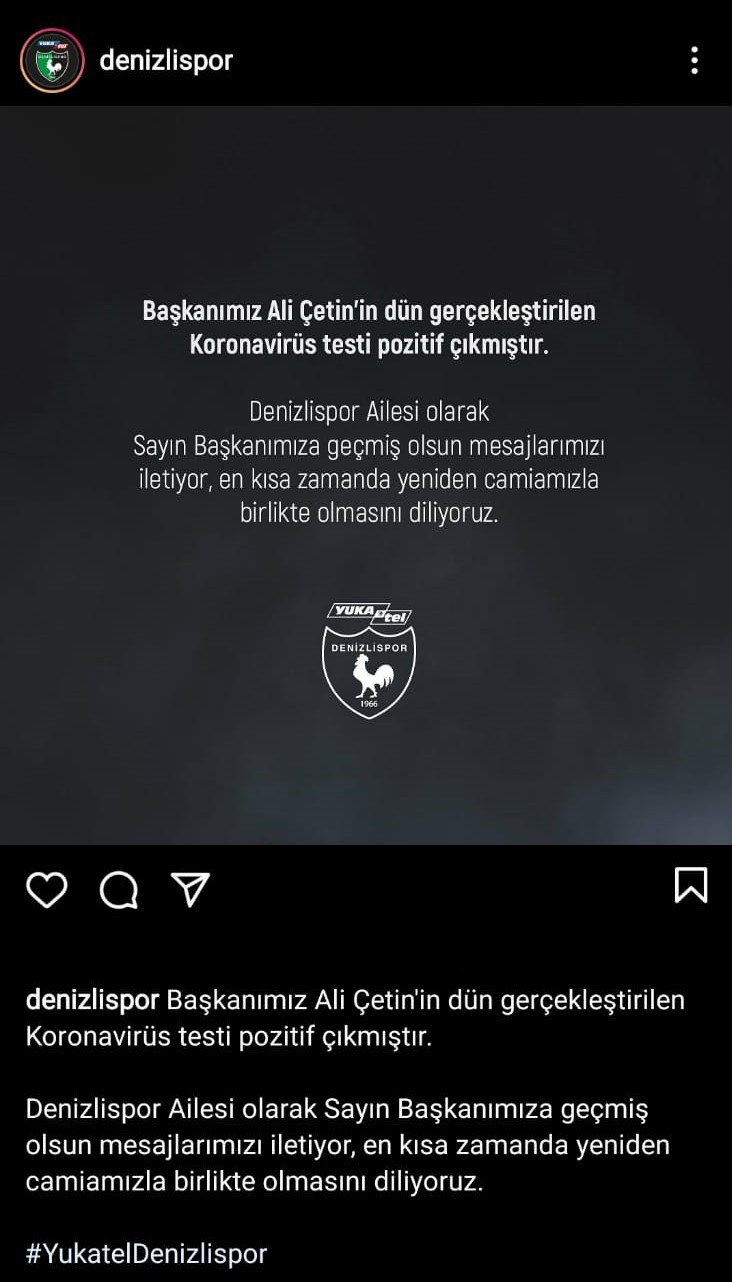Open denizlispor profile picture

[51, 61]
